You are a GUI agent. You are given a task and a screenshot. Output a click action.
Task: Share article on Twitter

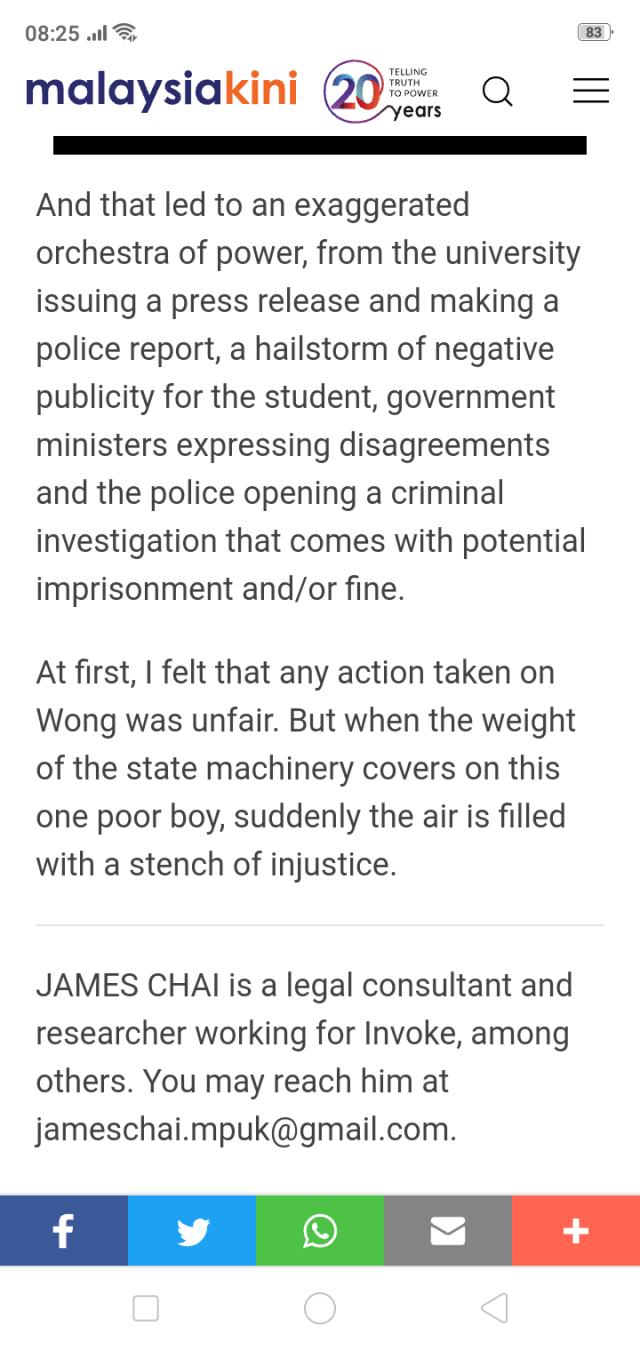192,1231
